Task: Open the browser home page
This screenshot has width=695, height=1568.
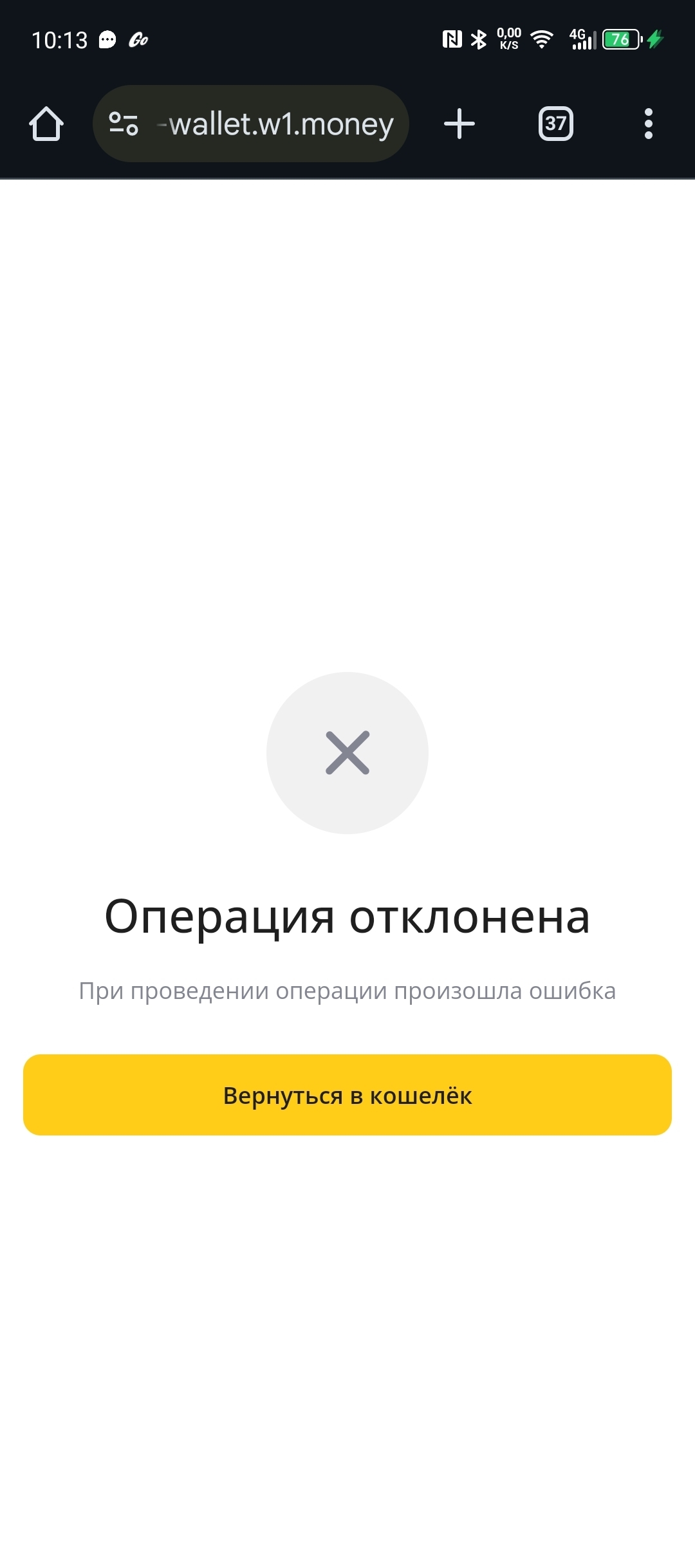Action: tap(46, 124)
